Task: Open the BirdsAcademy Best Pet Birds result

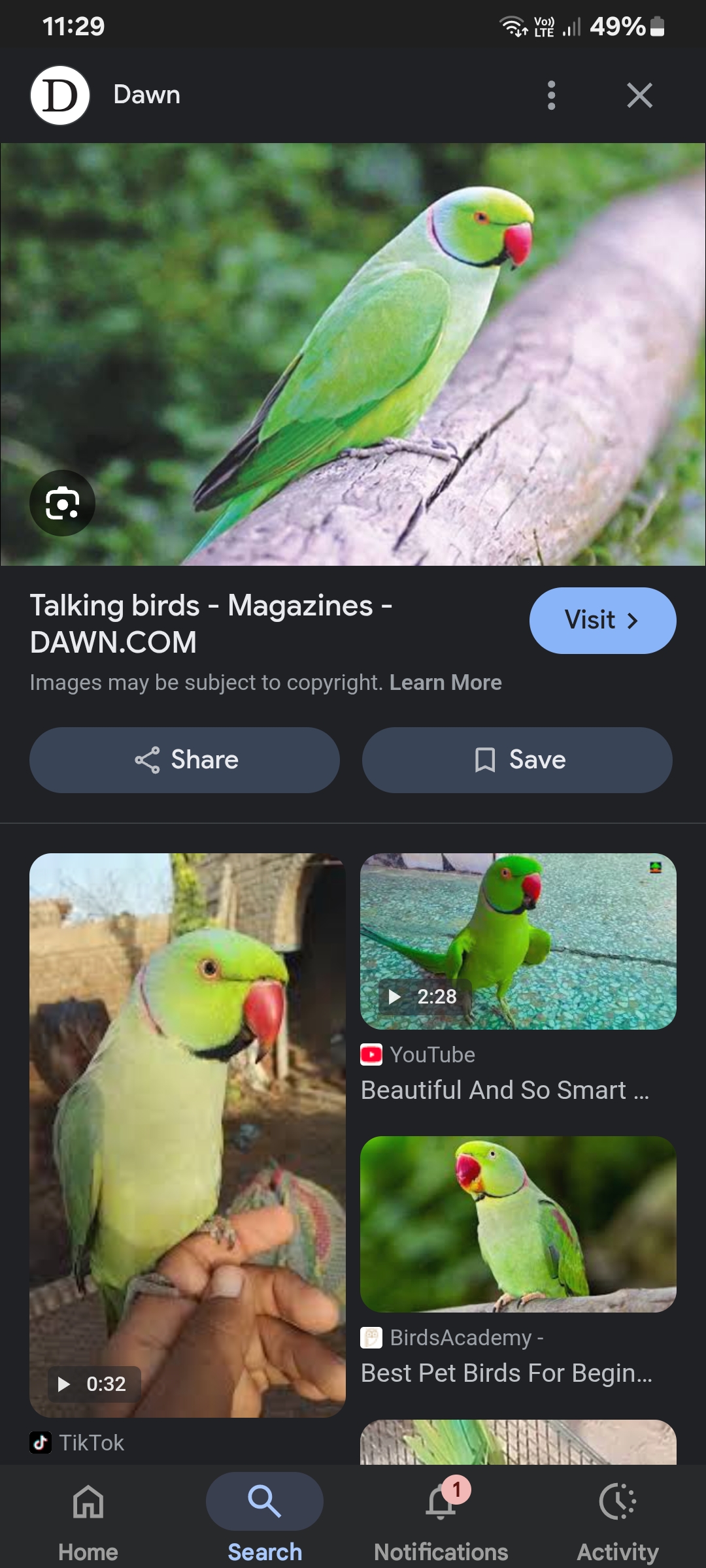Action: click(518, 1224)
